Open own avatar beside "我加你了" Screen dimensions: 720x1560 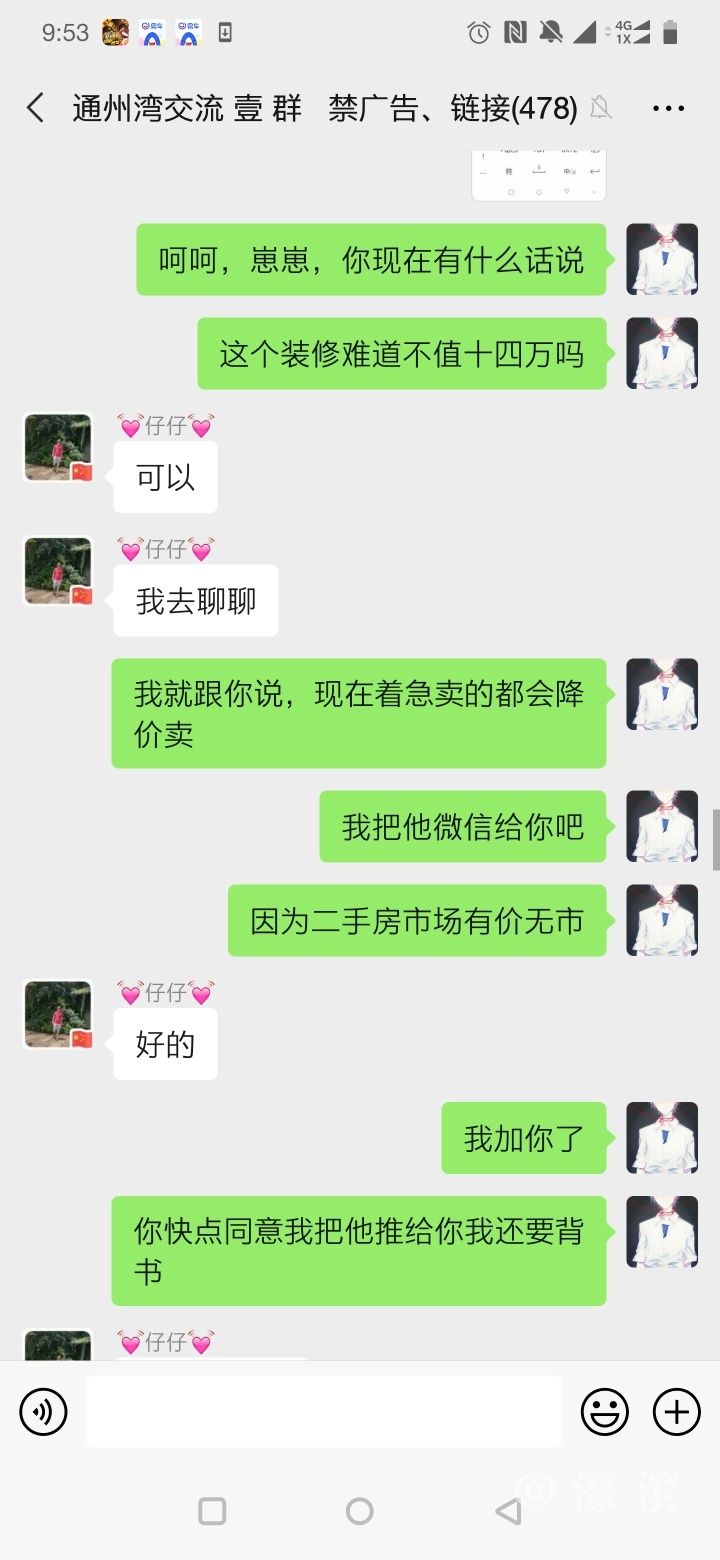click(661, 1138)
